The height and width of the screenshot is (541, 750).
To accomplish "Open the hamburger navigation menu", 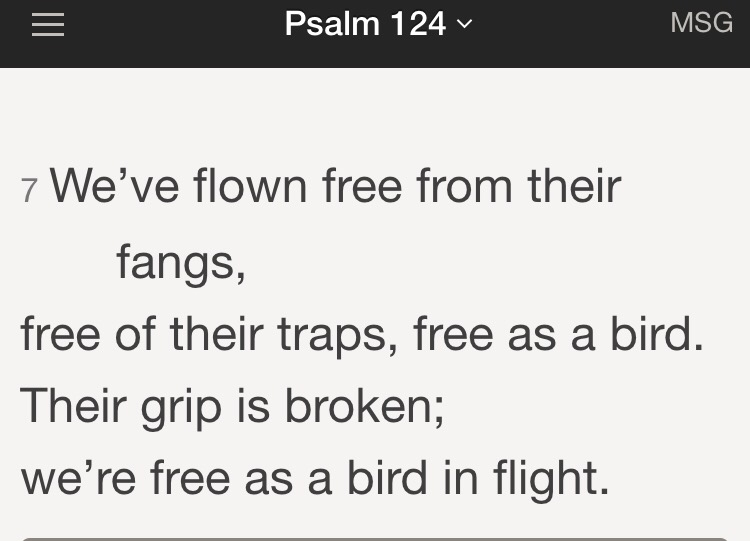I will tap(47, 25).
